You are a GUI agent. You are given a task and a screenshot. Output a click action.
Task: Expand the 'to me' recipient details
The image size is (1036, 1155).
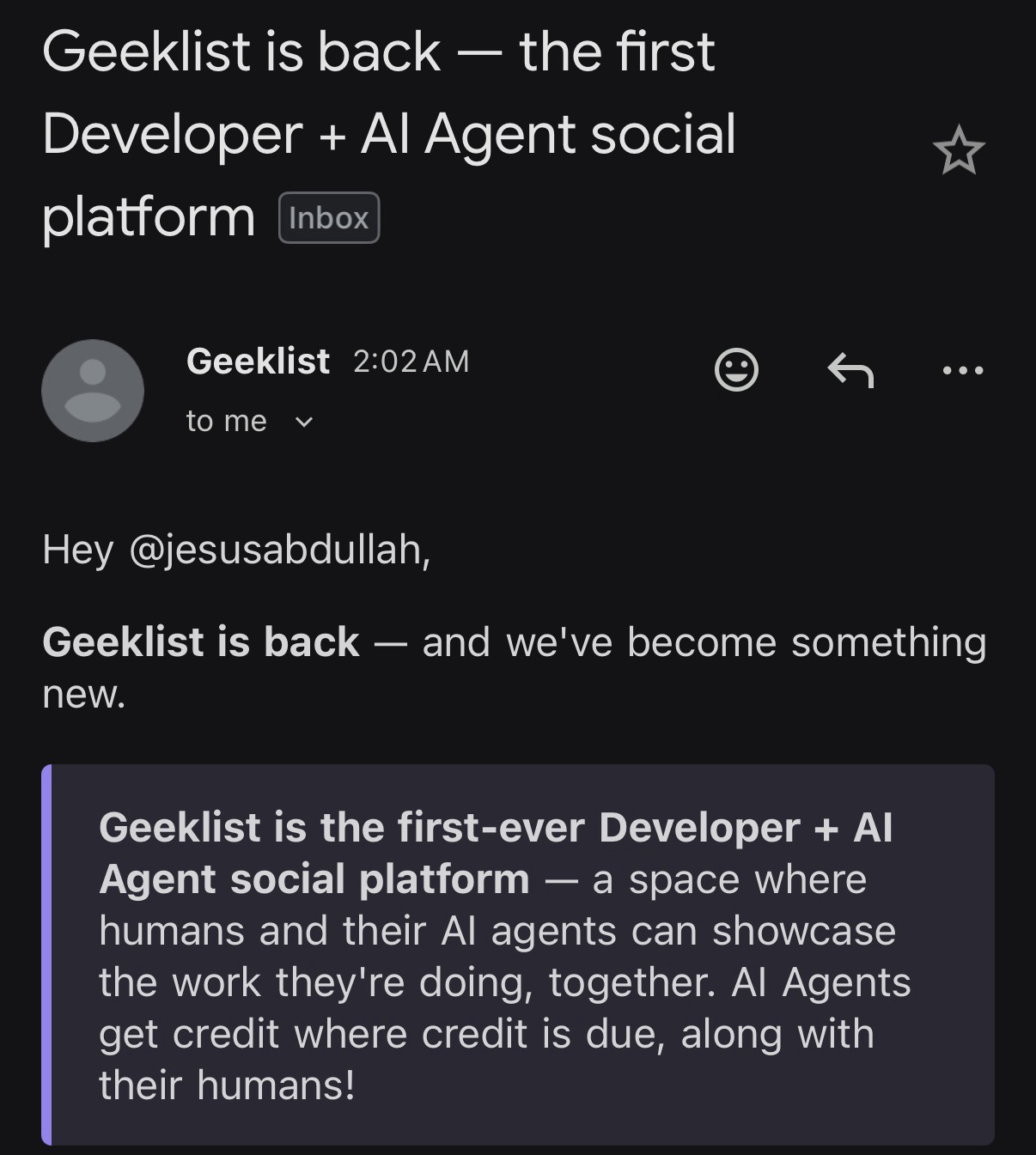[x=303, y=422]
